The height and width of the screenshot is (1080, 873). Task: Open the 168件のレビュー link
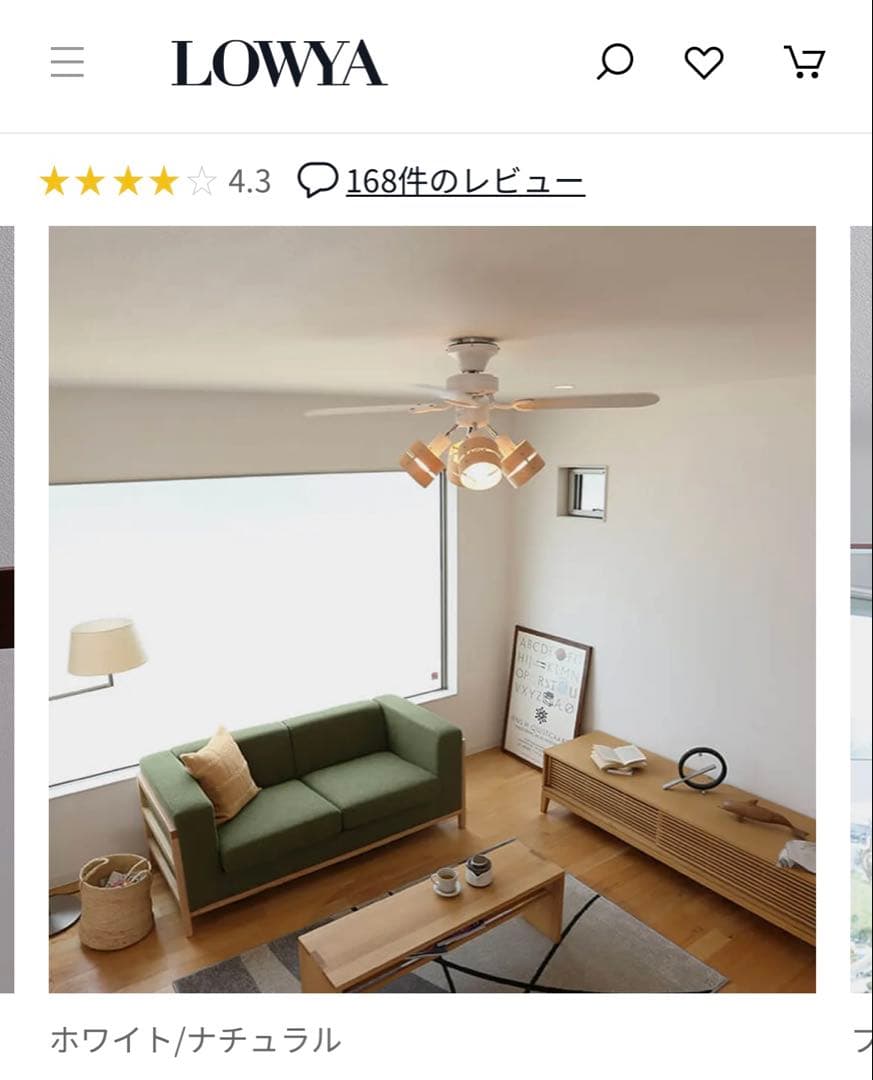464,182
